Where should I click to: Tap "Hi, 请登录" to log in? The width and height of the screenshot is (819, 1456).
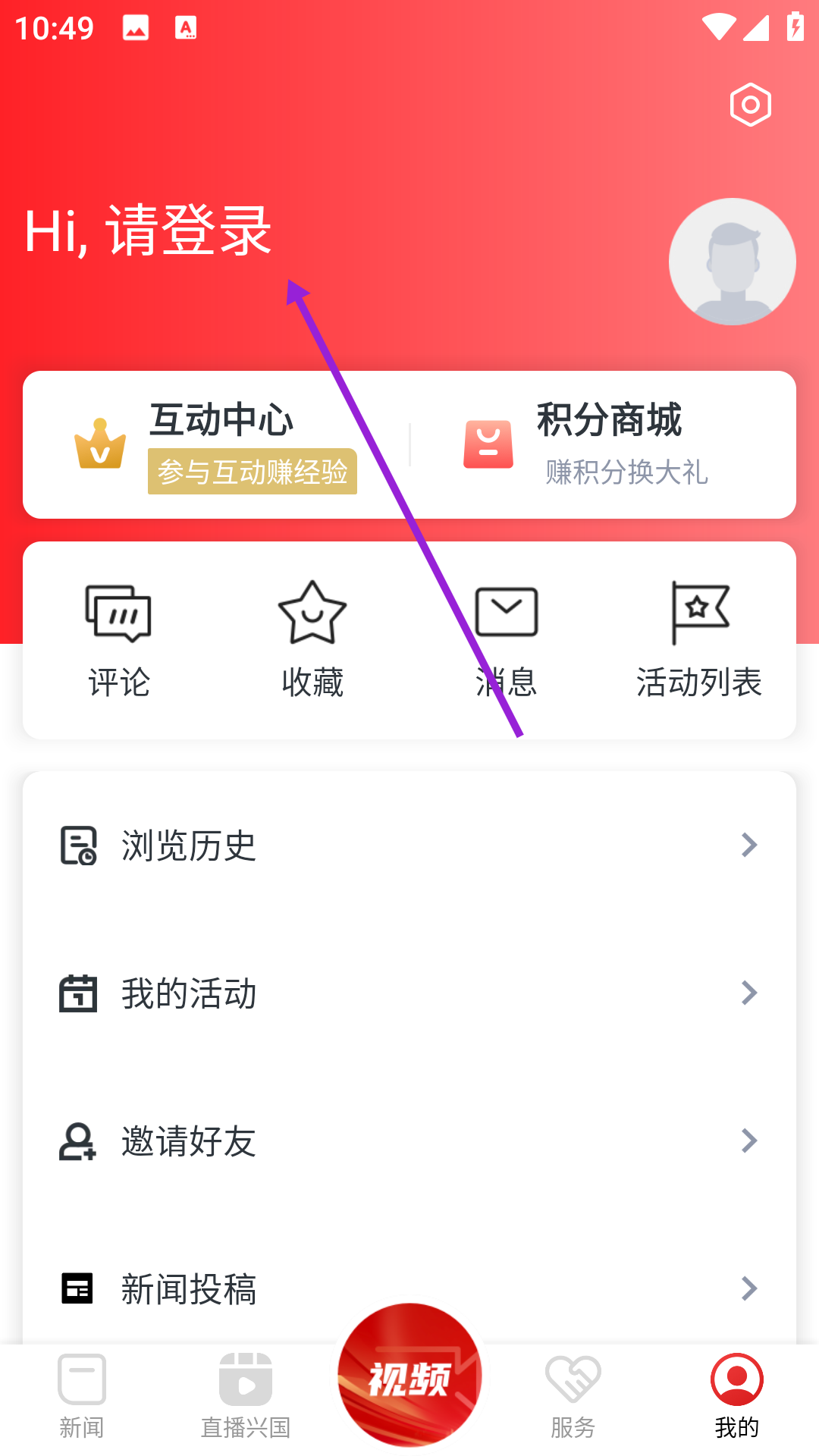coord(149,231)
